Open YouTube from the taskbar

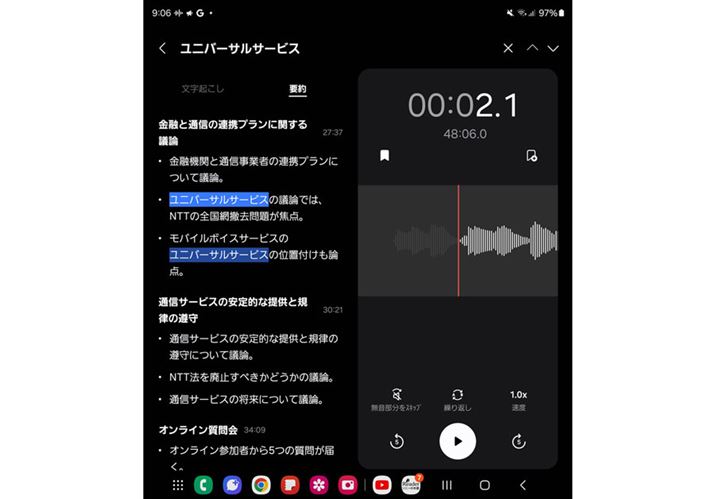[x=381, y=484]
